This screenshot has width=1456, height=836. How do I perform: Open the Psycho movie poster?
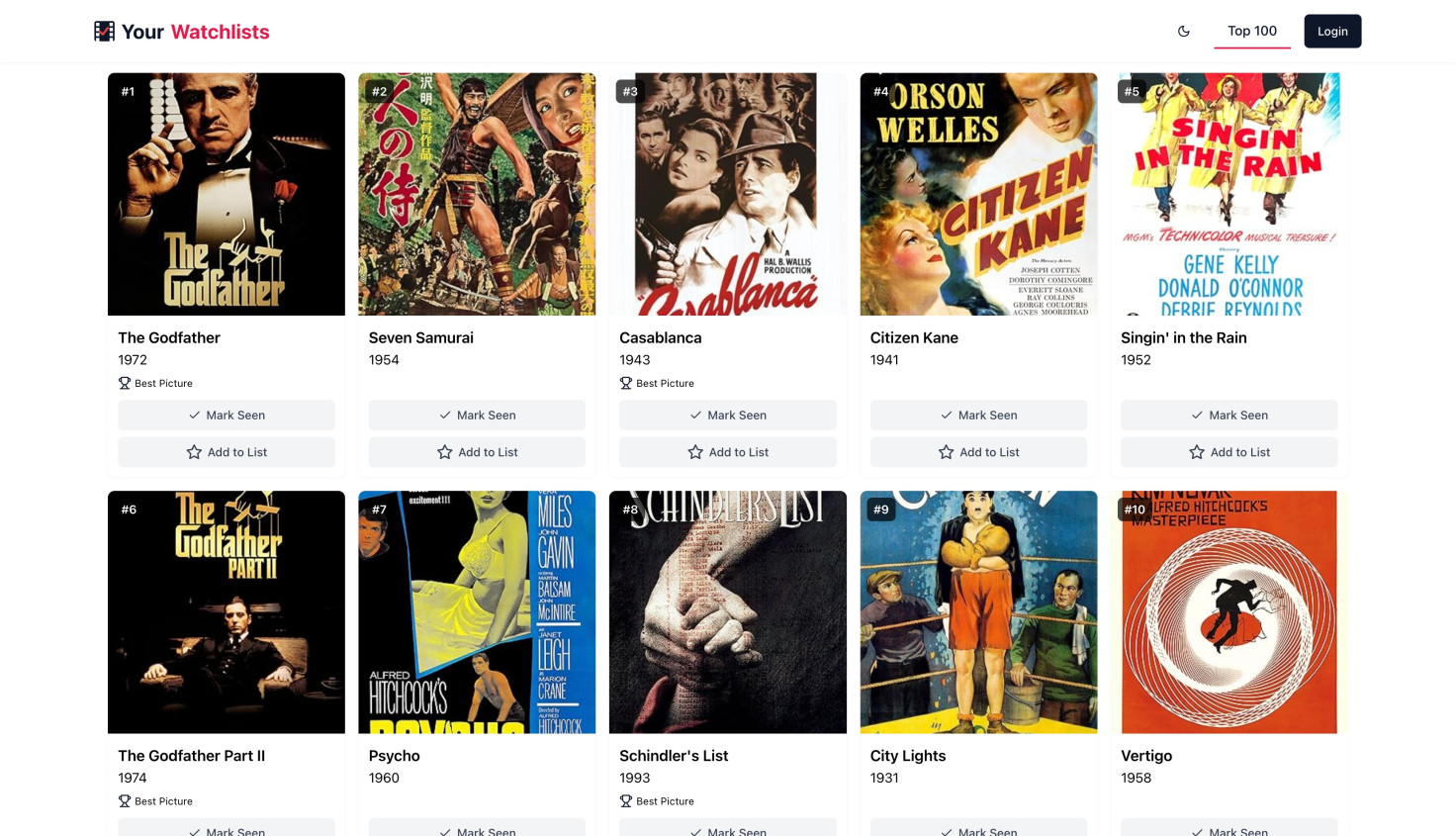(x=477, y=612)
